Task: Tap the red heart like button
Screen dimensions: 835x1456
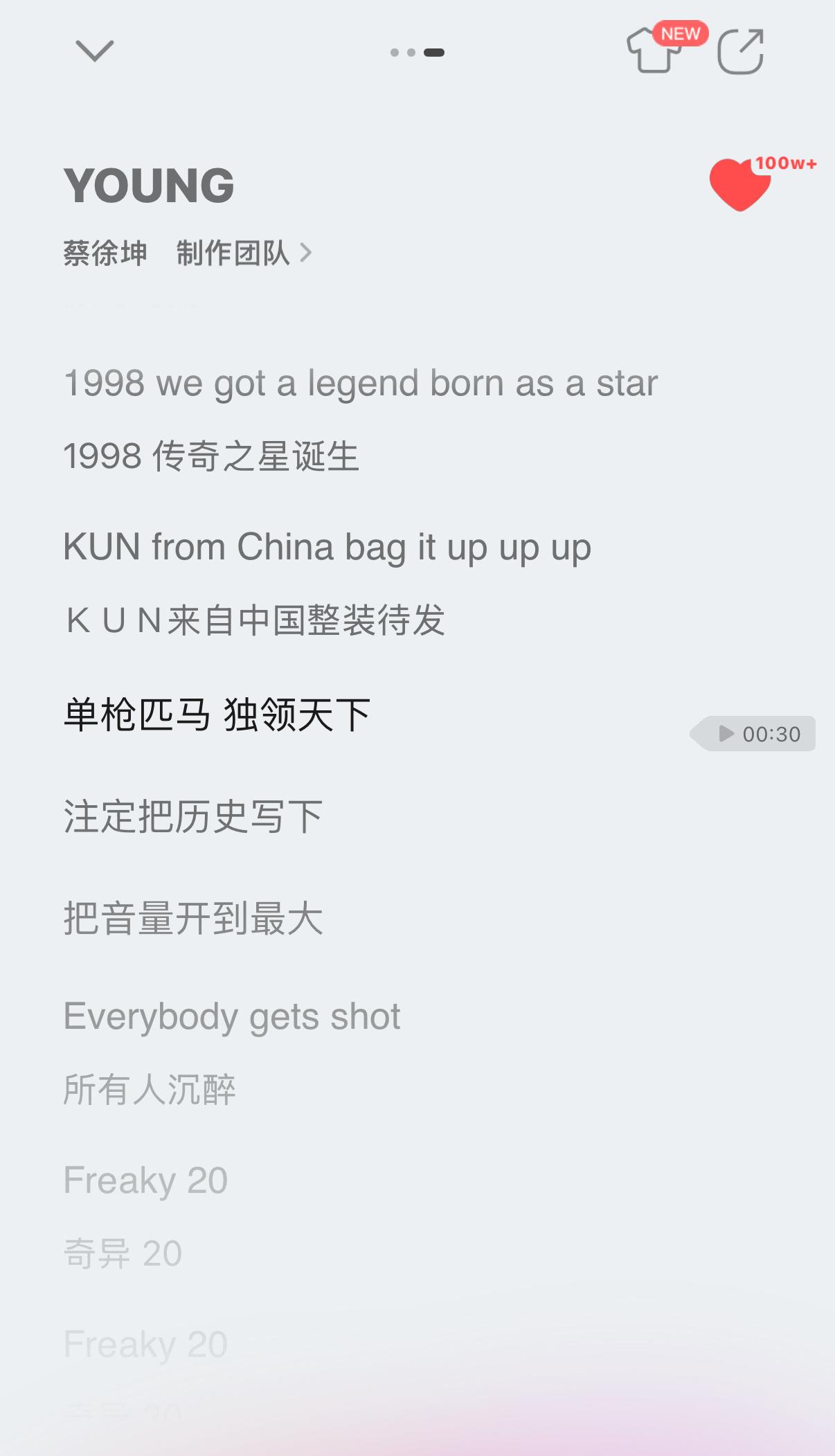Action: click(x=740, y=184)
